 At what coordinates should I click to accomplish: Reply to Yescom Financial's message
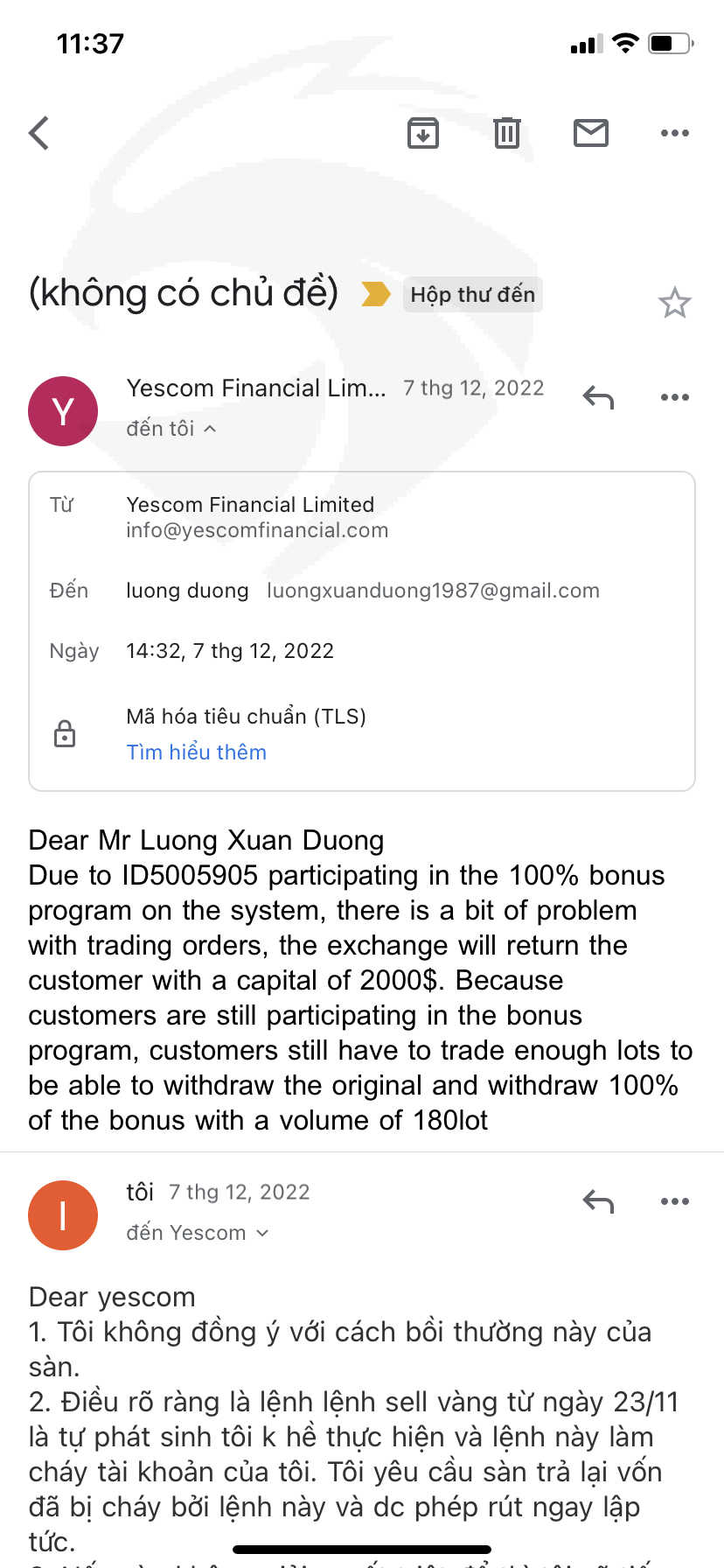click(599, 397)
